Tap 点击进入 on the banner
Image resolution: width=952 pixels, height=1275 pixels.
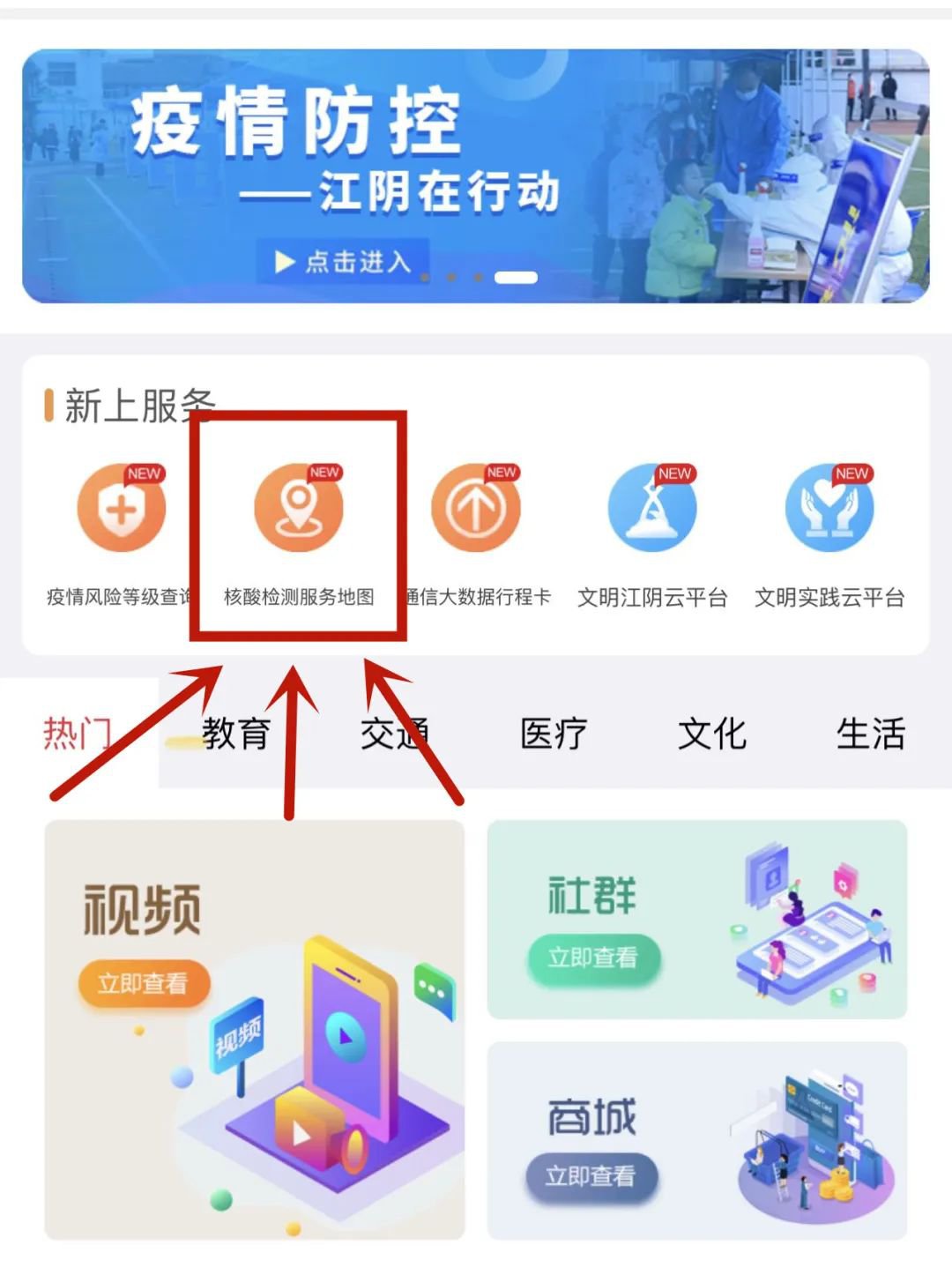tap(344, 262)
